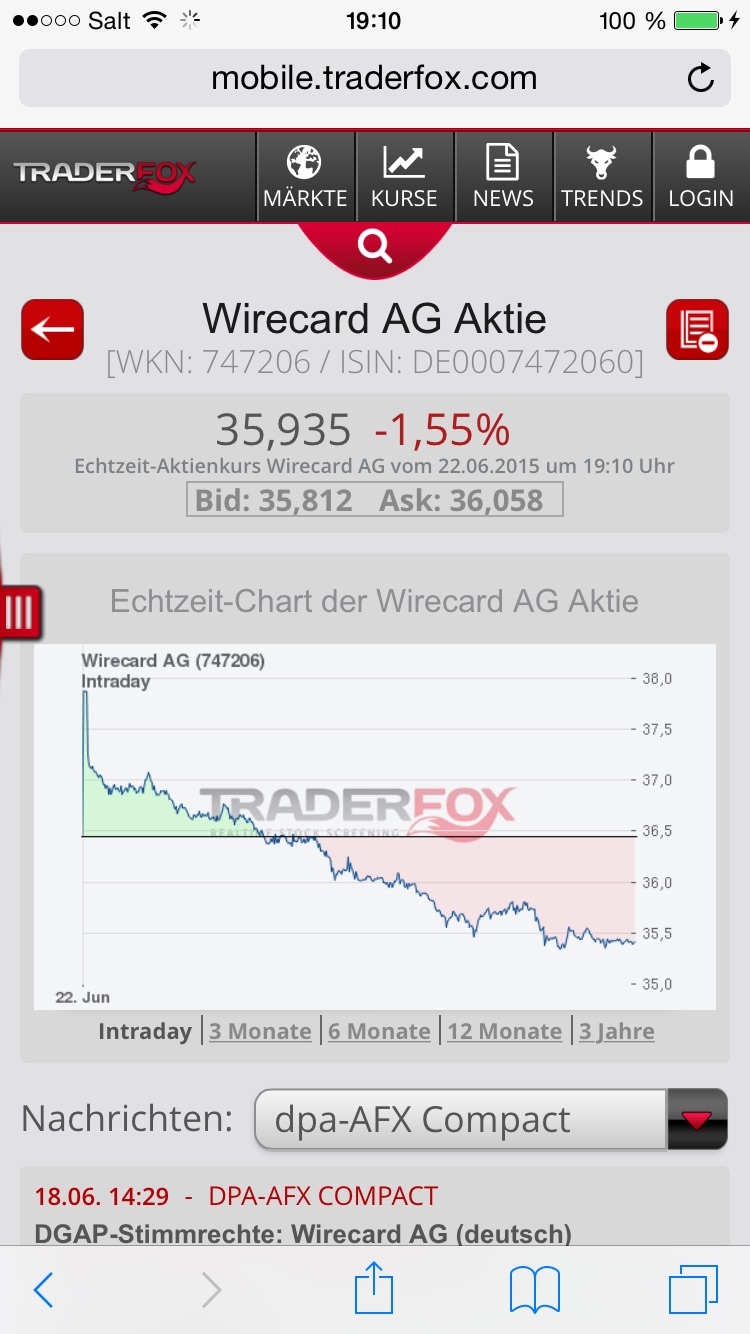The height and width of the screenshot is (1334, 750).
Task: Switch chart to 3 Monate view
Action: pyautogui.click(x=259, y=1030)
